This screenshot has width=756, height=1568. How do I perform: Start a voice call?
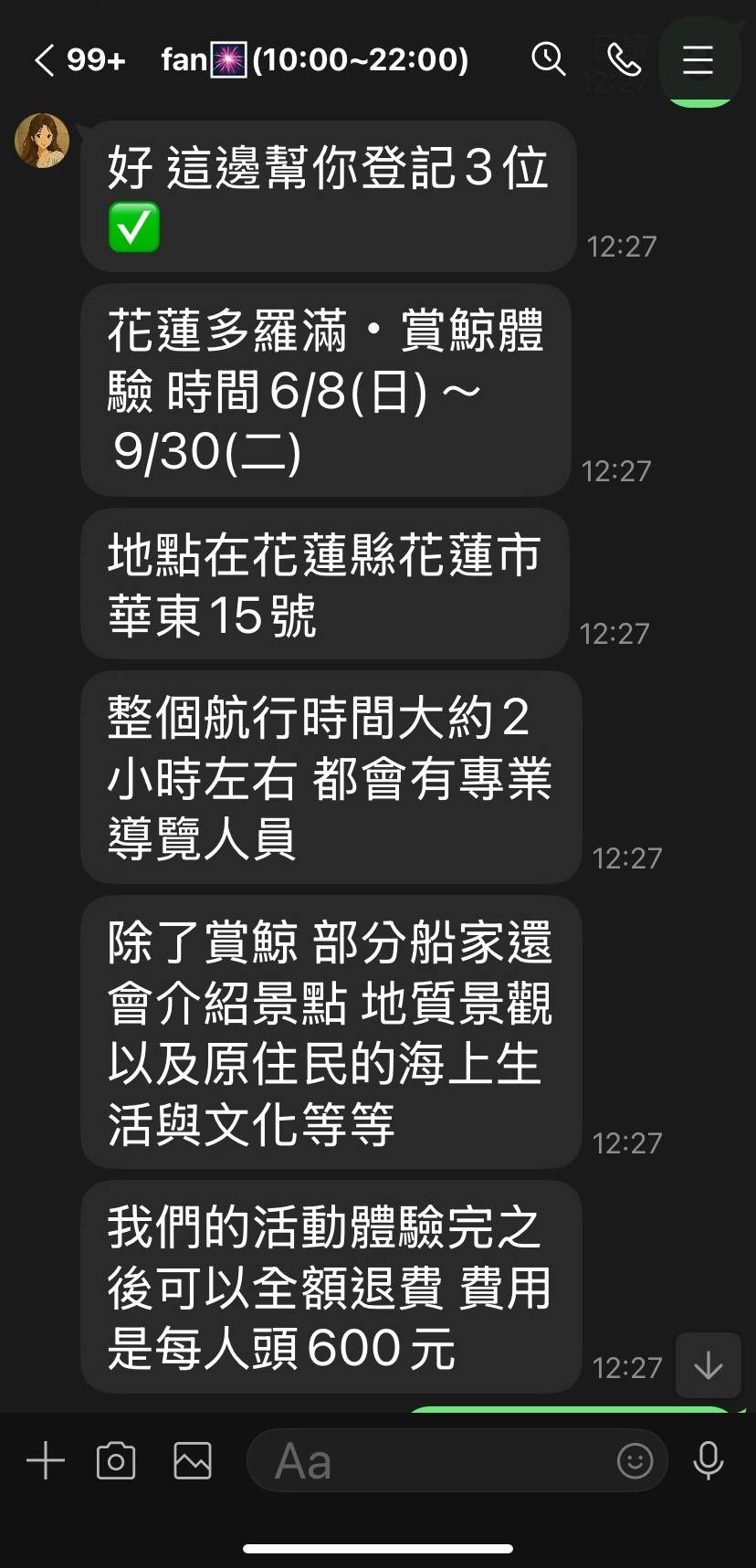point(624,60)
